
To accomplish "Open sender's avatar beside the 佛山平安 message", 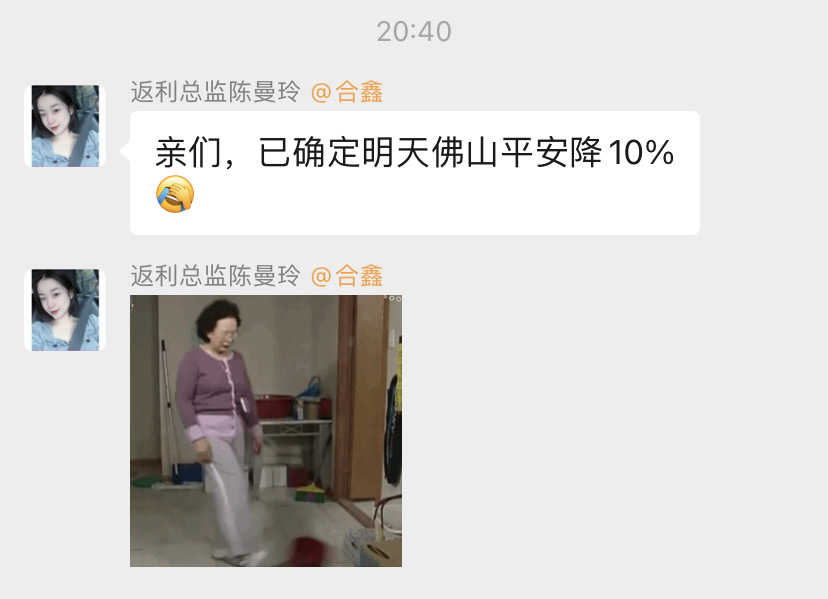I will point(65,126).
